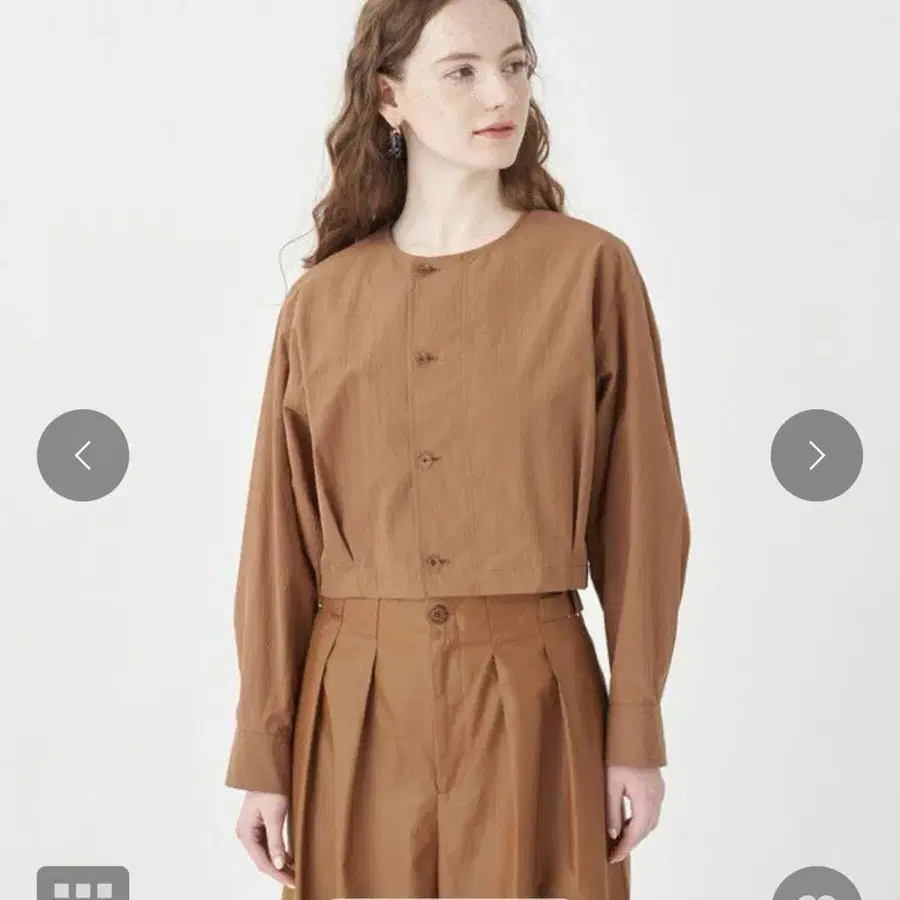Go to the previous product photo
The height and width of the screenshot is (900, 900).
tap(83, 455)
